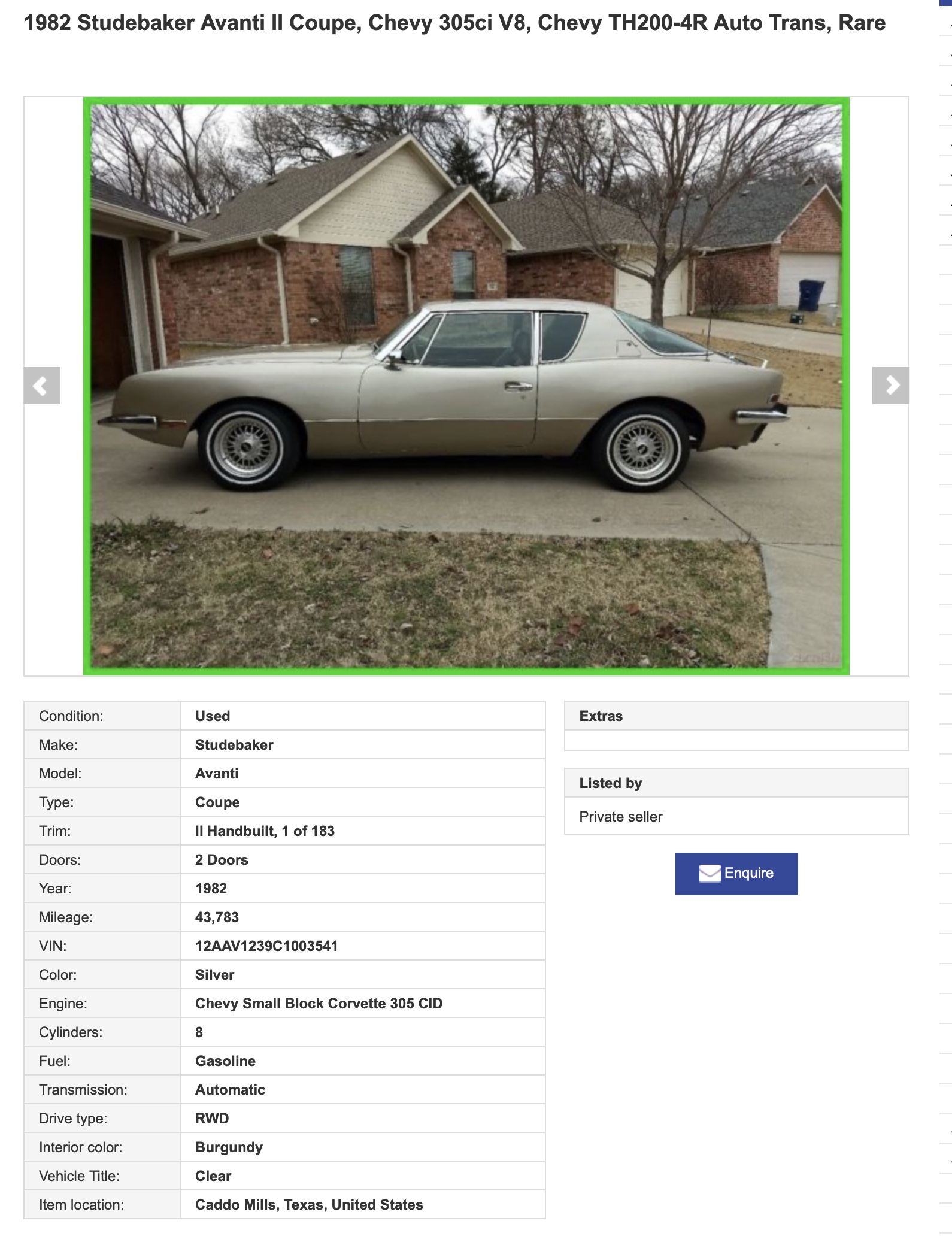Screen dimensions: 952x1236
Task: Tap the Enquire button
Action: tap(736, 874)
